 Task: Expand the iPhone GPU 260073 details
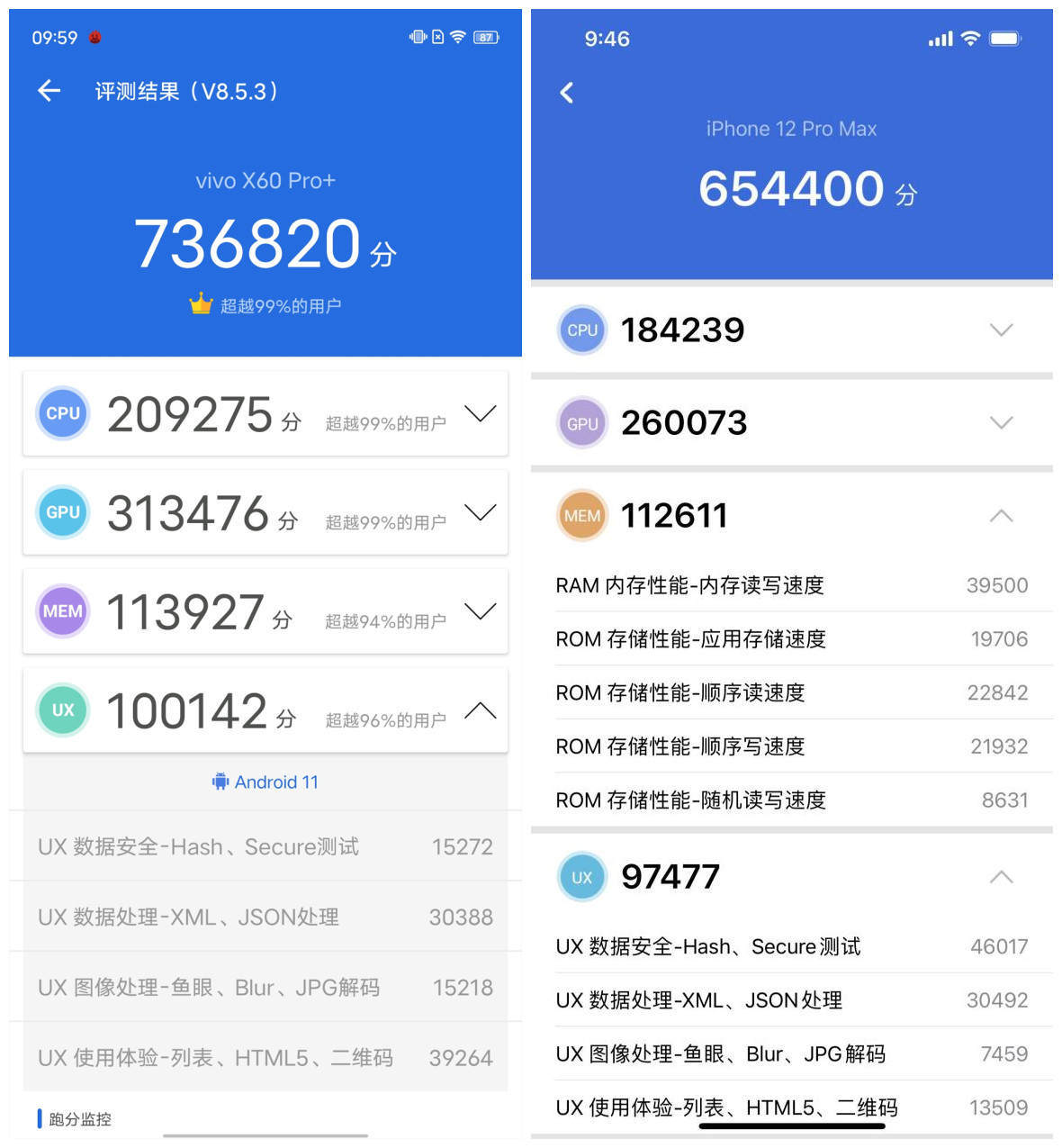(1001, 422)
